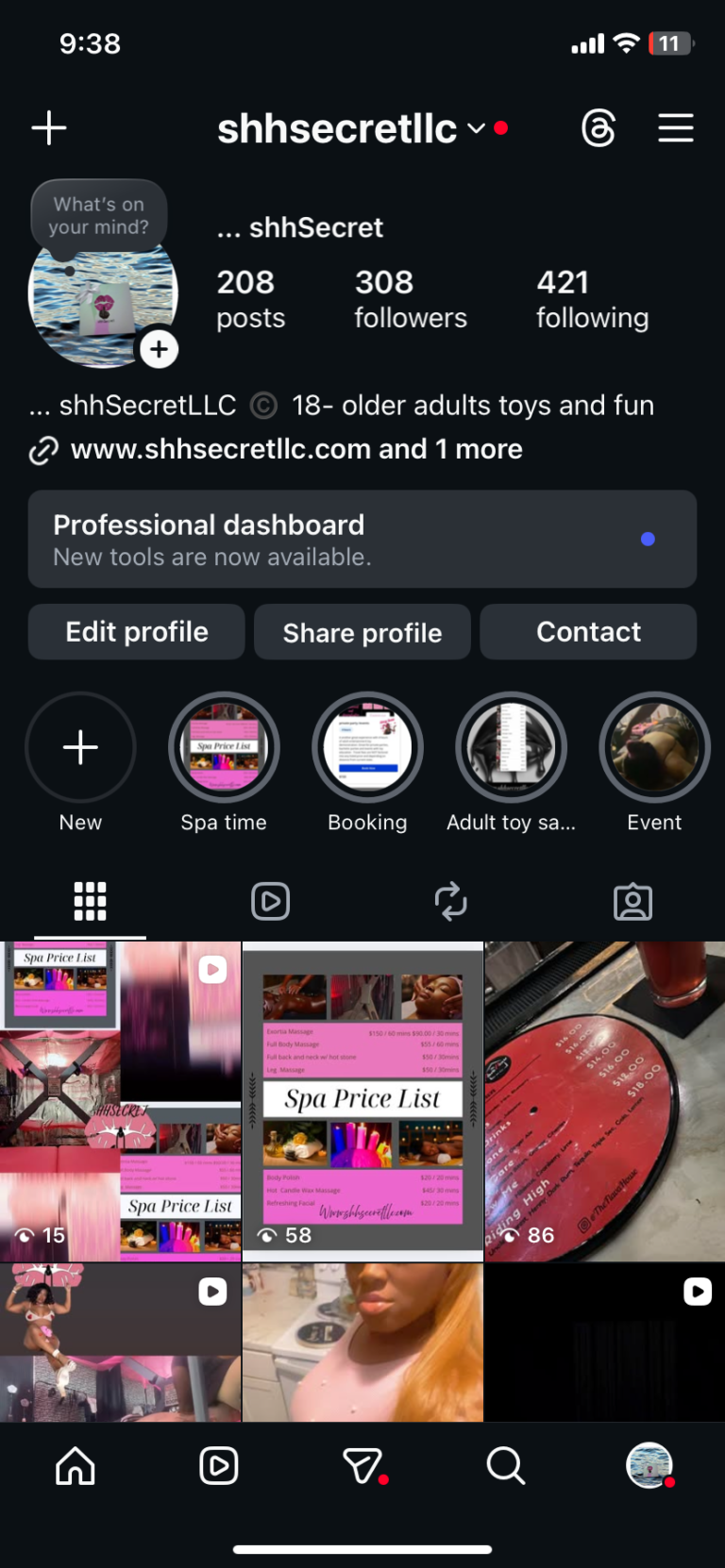Switch to the Reels tab in profile
The height and width of the screenshot is (1568, 725).
271,901
